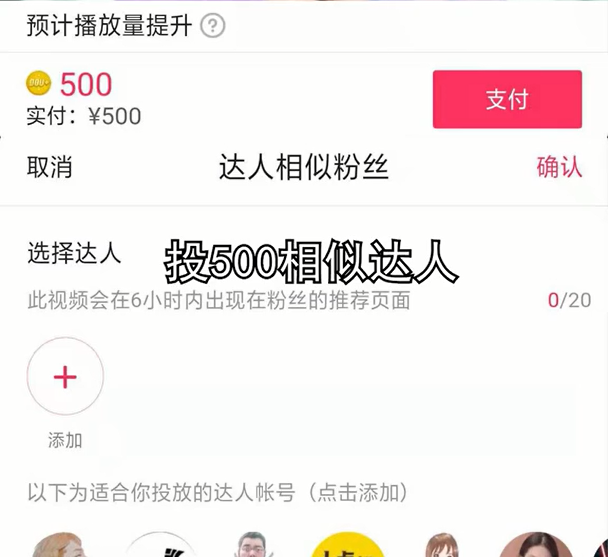The image size is (608, 557).
Task: Add a creator with the plus button
Action: coord(65,376)
